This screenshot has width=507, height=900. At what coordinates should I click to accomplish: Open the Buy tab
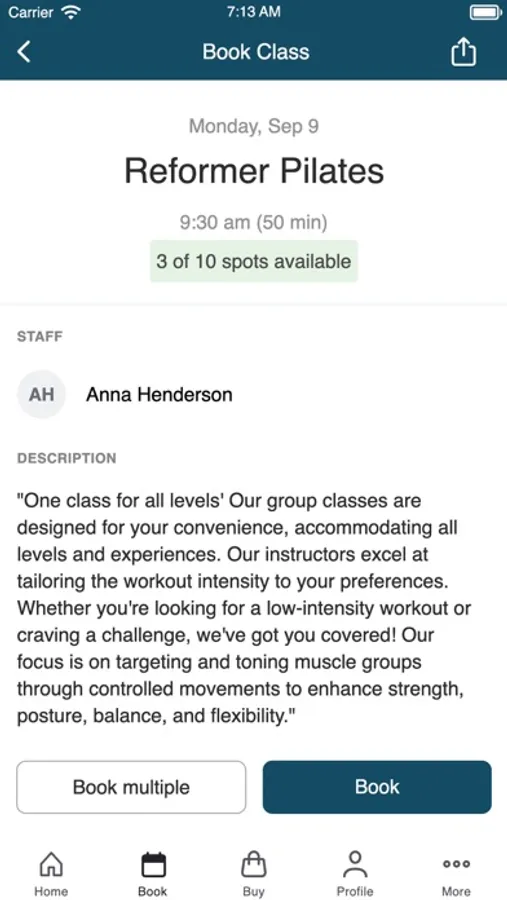(x=254, y=874)
